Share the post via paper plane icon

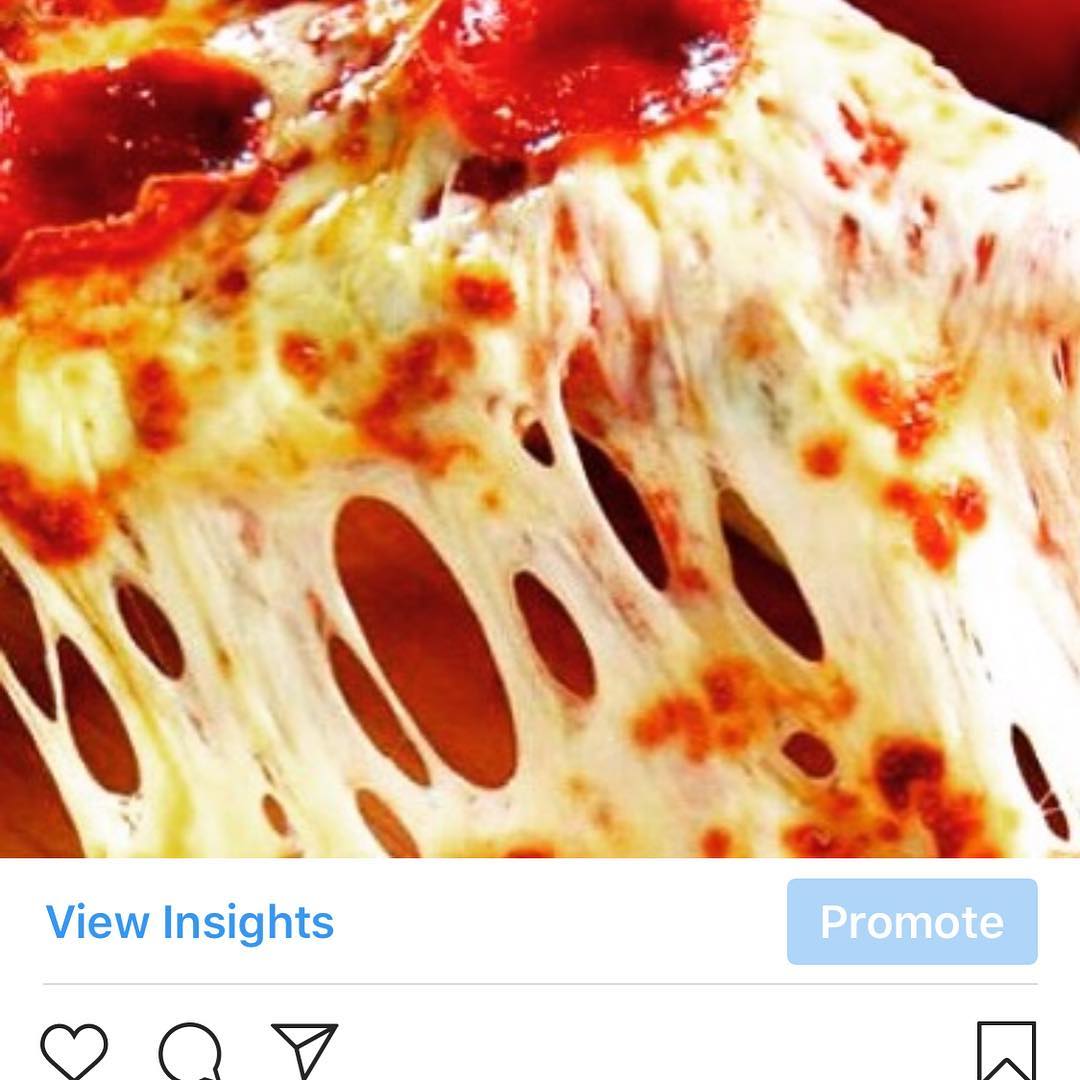click(x=304, y=1052)
